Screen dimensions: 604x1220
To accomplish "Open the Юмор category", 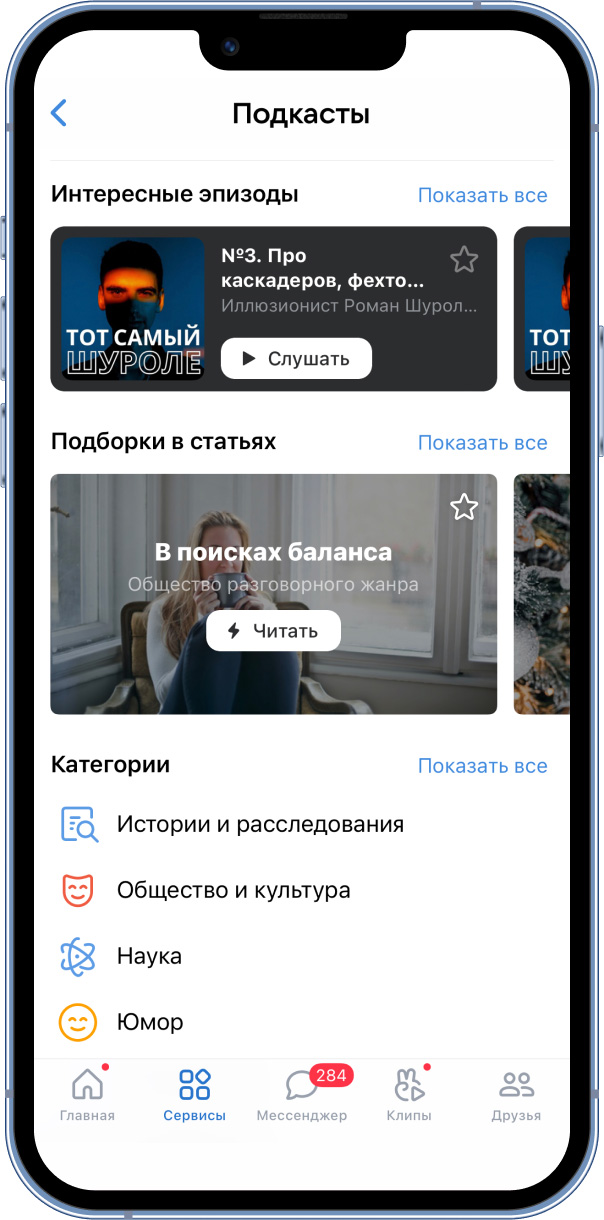I will pyautogui.click(x=302, y=1022).
